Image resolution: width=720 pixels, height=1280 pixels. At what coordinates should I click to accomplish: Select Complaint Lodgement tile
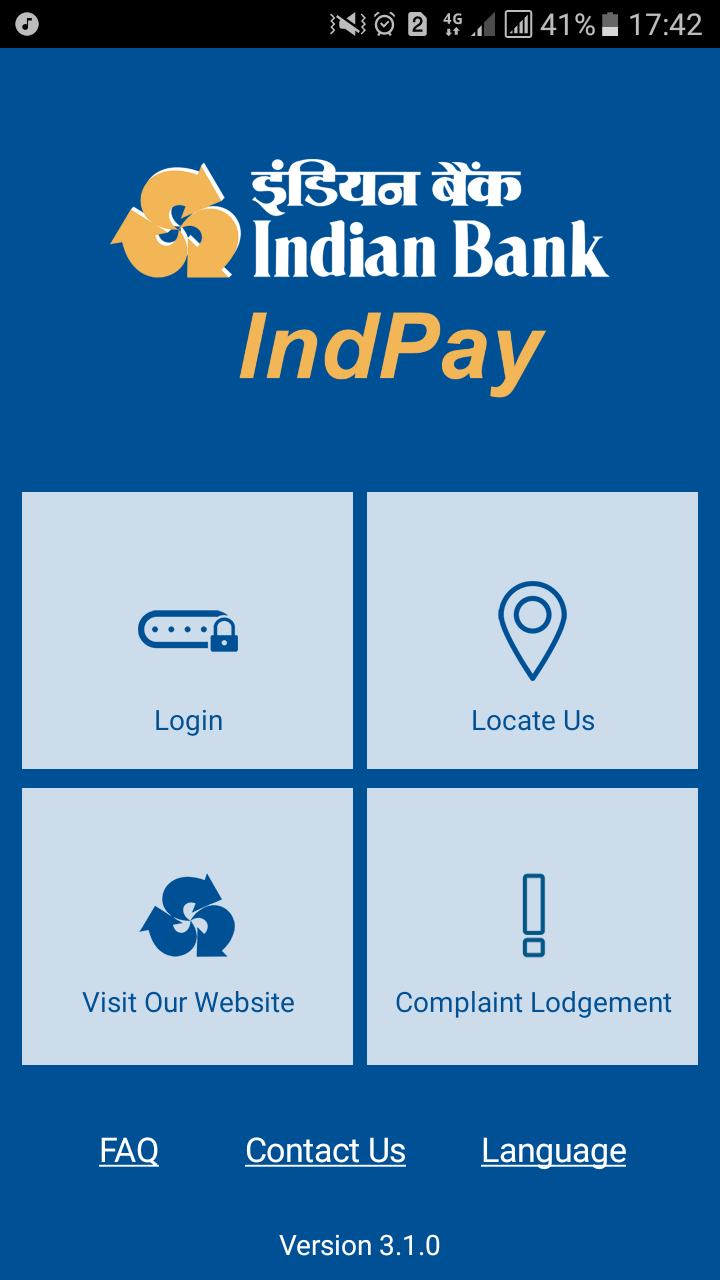tap(532, 926)
